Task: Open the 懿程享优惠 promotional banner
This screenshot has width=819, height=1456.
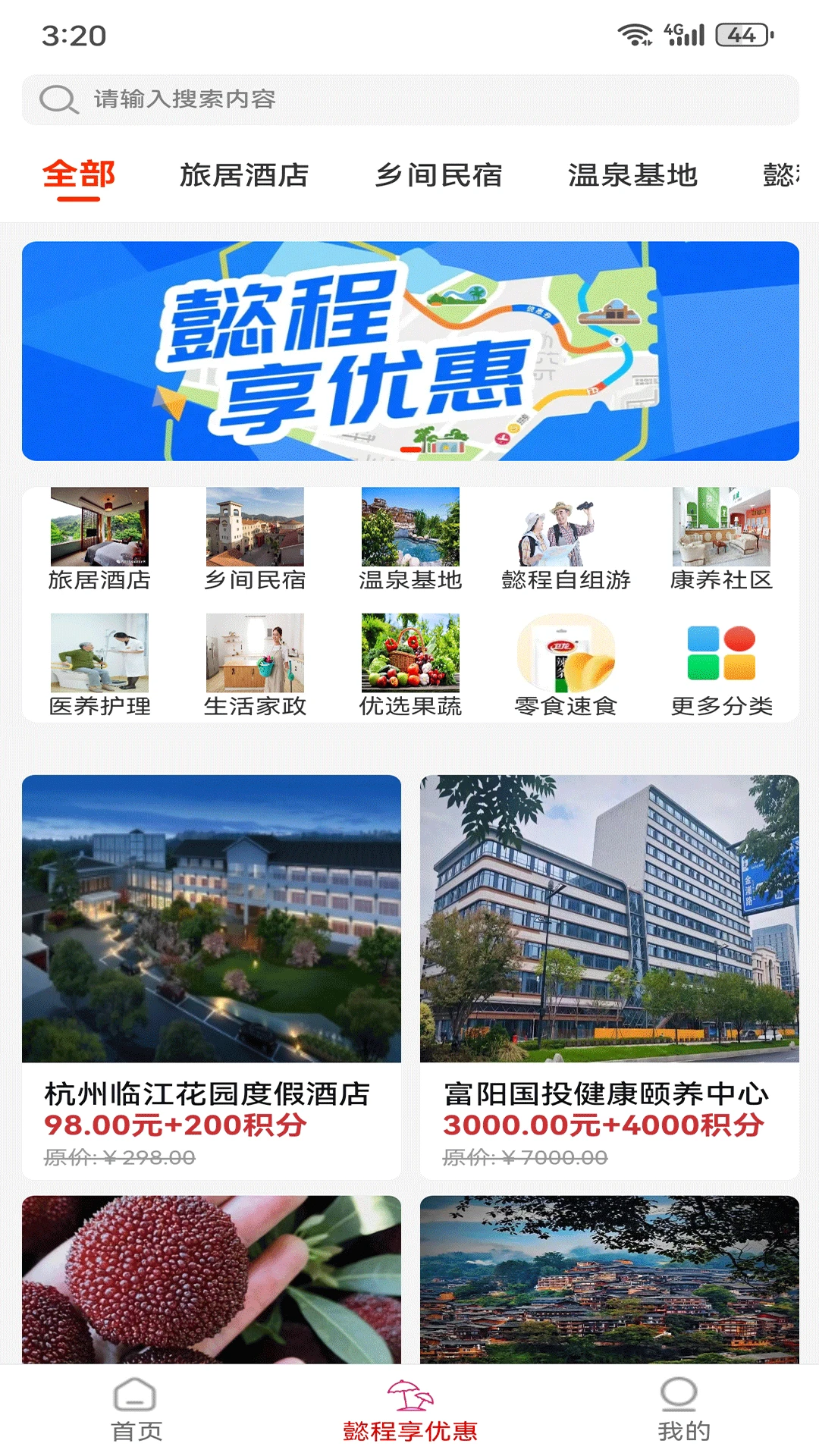Action: tap(409, 350)
